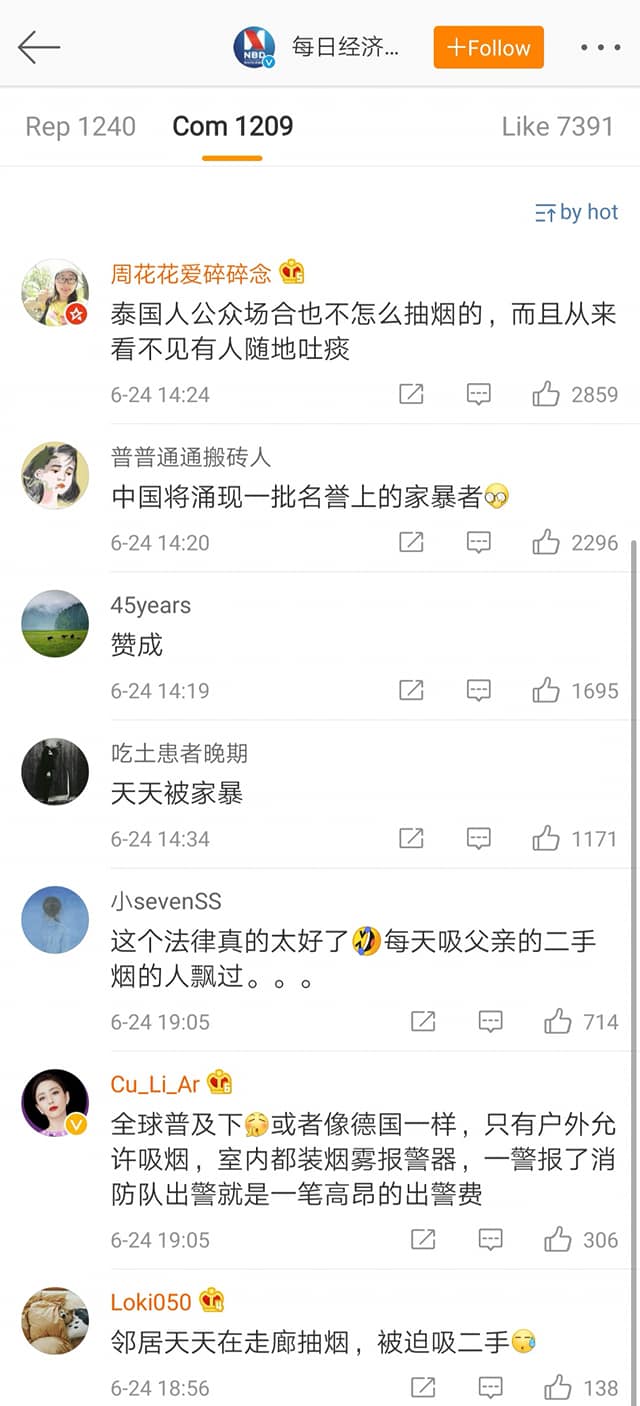640x1406 pixels.
Task: Open 45years' profile avatar
Action: coord(55,623)
